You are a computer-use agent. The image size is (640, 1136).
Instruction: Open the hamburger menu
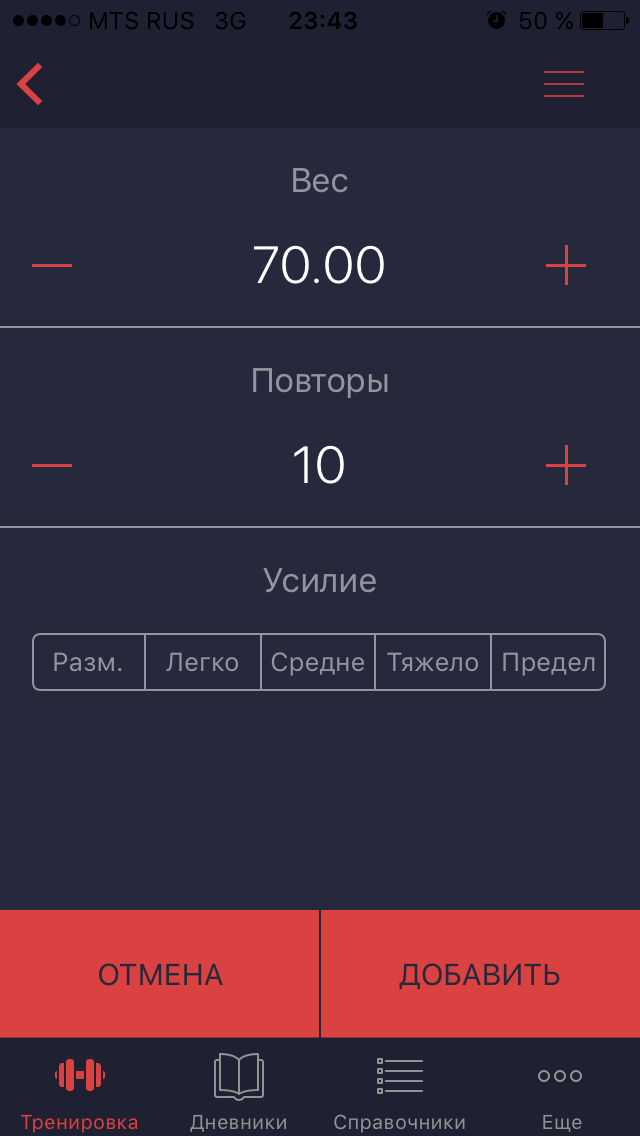(564, 84)
